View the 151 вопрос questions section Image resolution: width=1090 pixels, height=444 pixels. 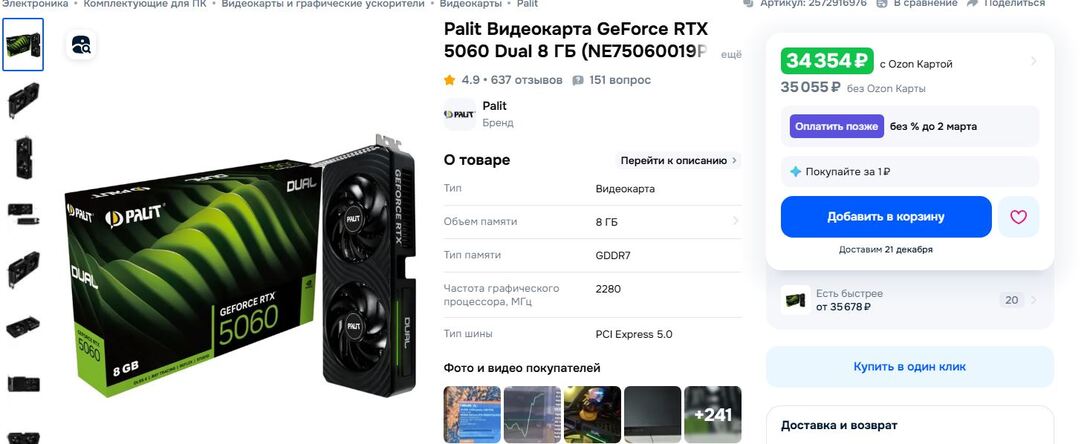click(618, 80)
